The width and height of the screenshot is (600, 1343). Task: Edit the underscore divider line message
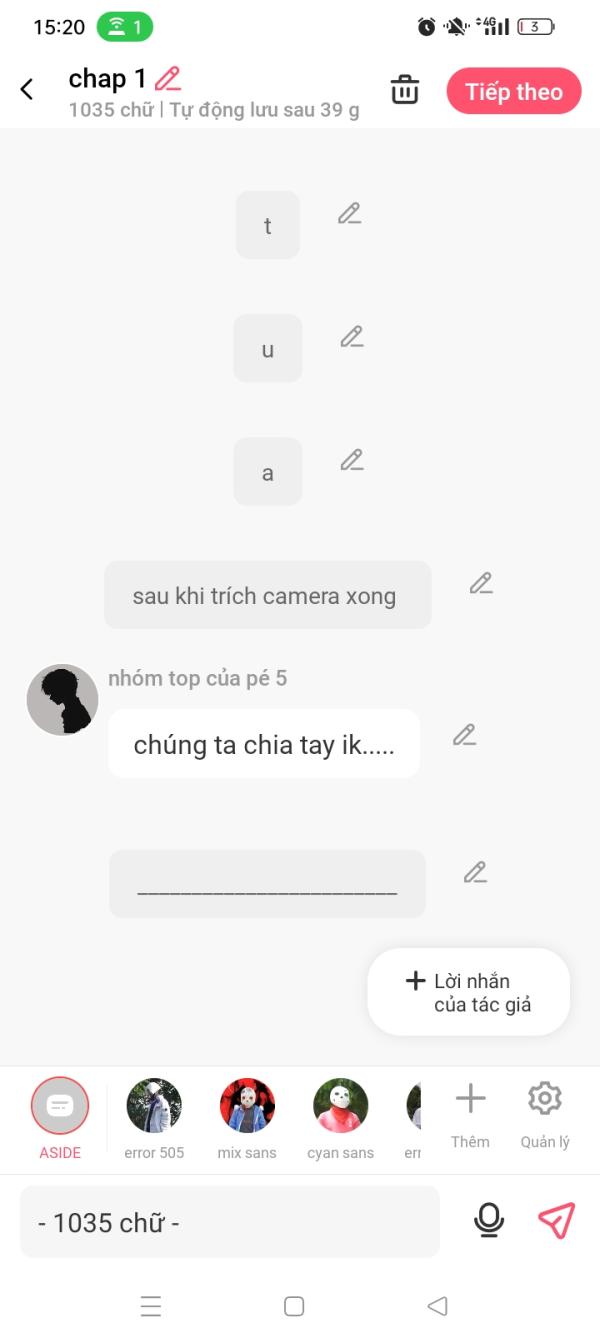[x=475, y=873]
